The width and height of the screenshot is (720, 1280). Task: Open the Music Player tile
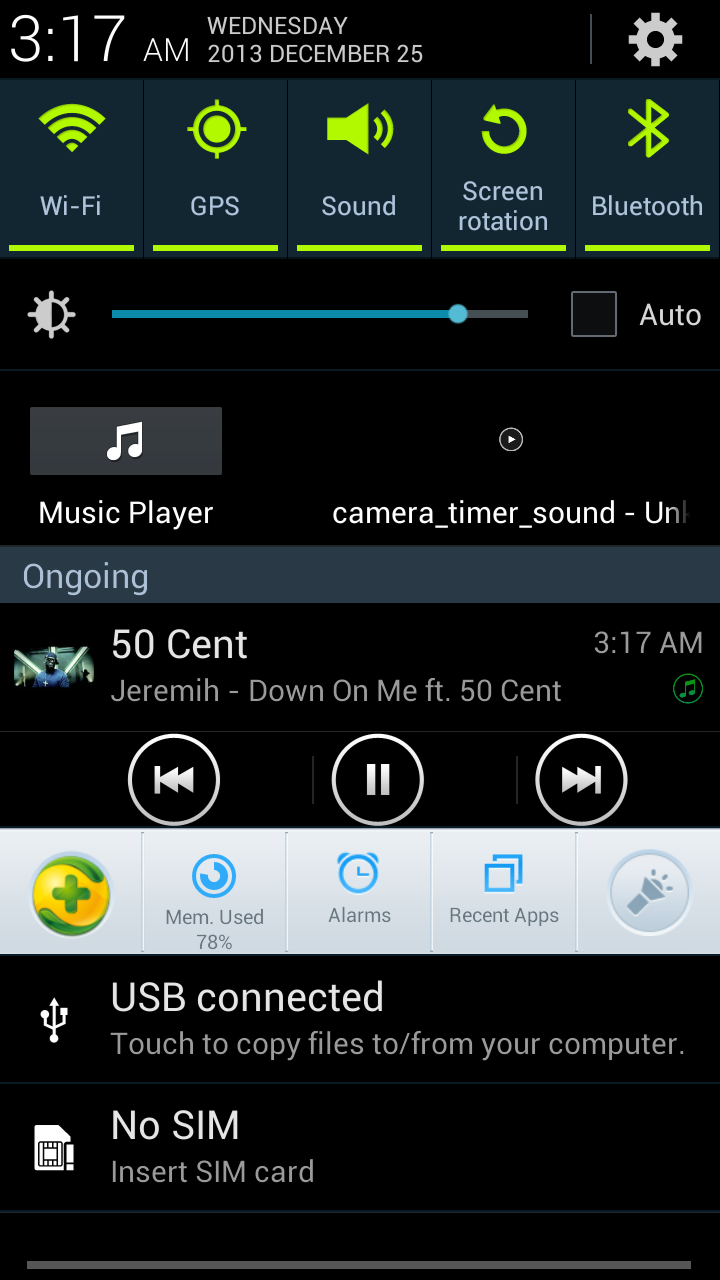coord(126,467)
